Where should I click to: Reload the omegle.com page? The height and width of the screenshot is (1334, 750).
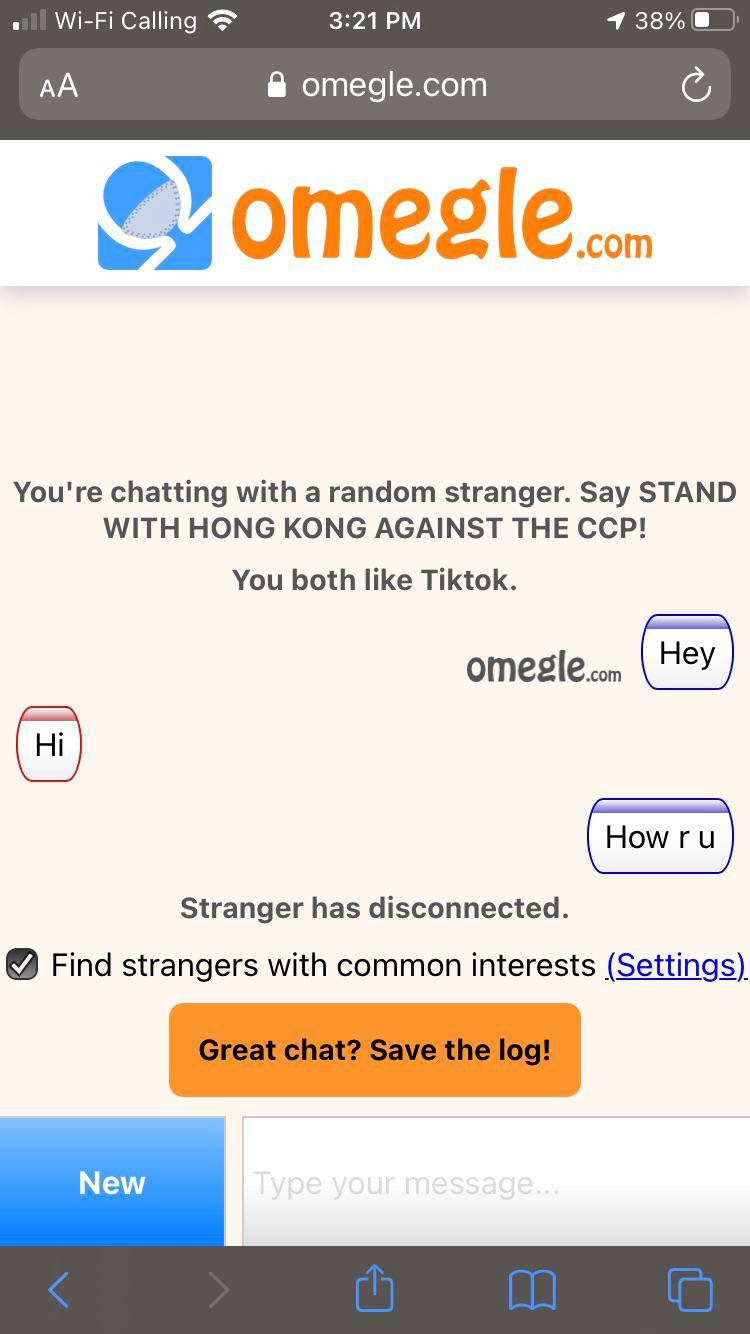point(696,86)
